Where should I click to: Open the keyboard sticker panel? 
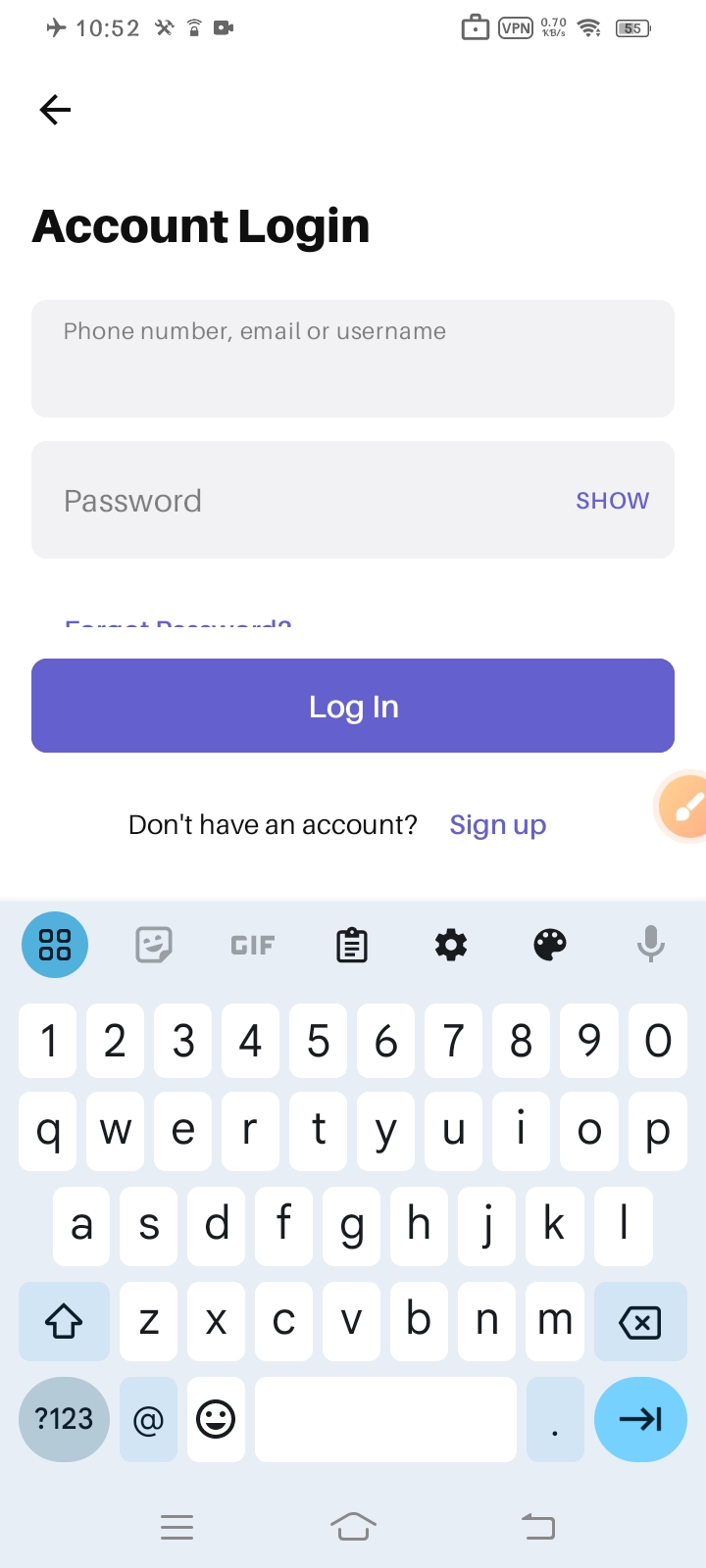pos(154,946)
